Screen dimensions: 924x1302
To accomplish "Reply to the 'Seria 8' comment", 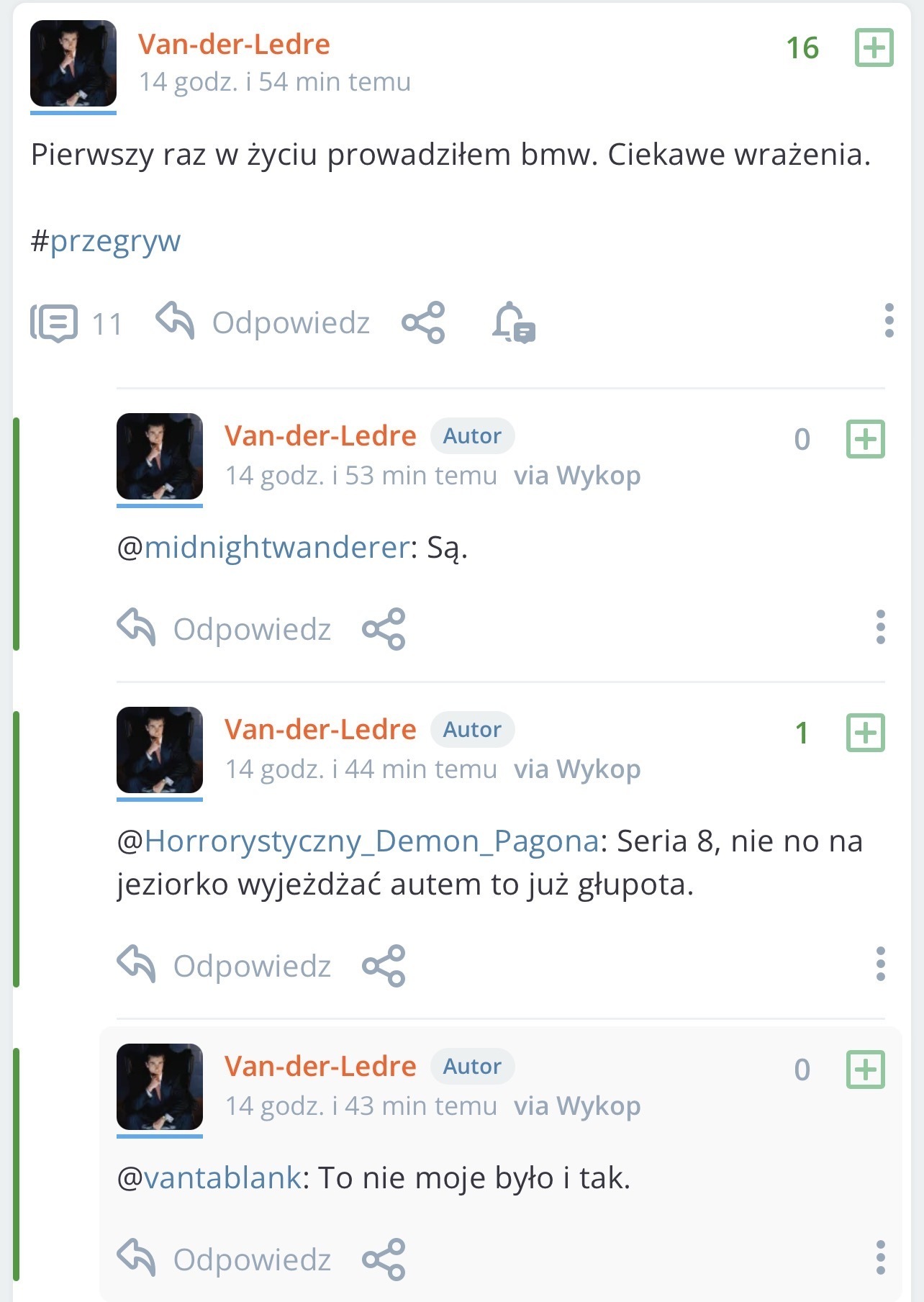I will 225,966.
